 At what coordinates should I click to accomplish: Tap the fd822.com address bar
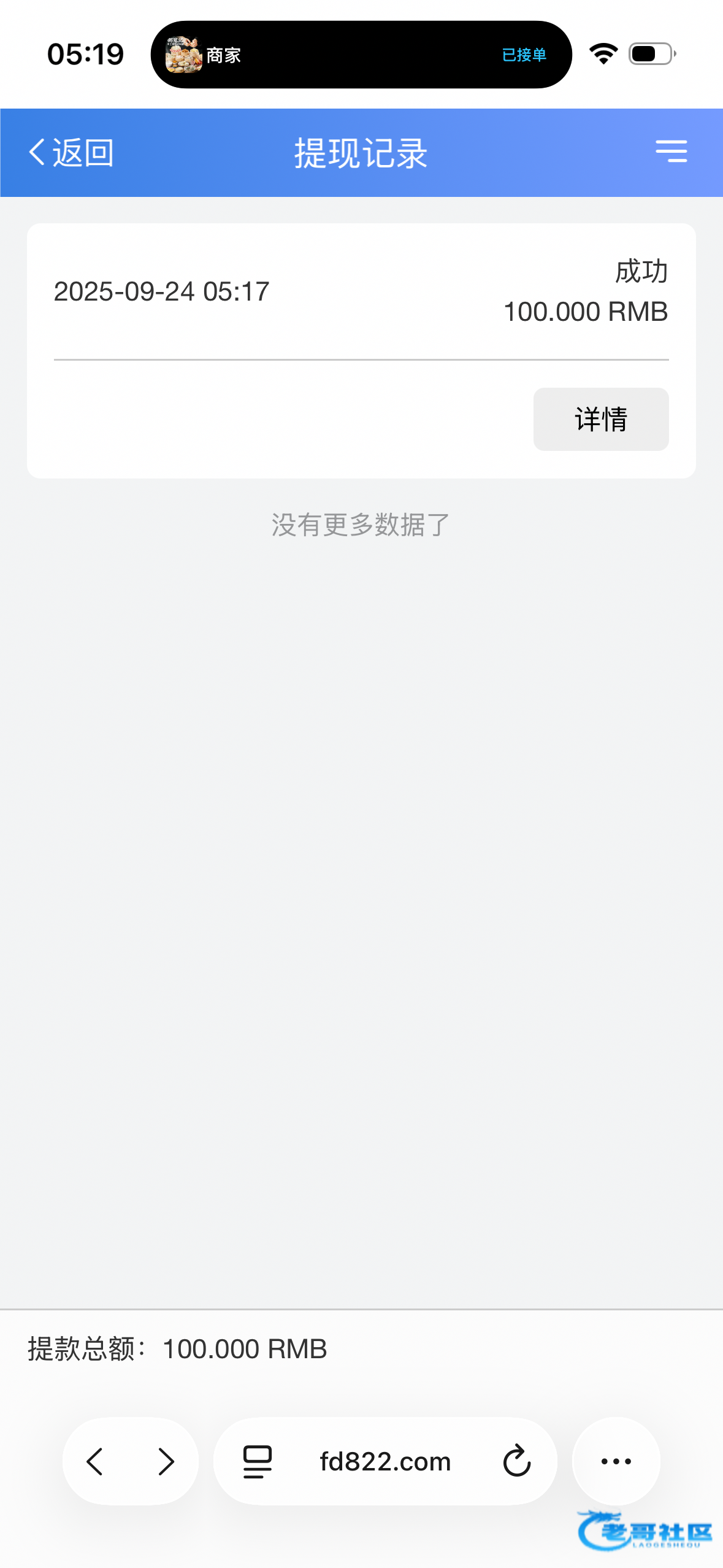point(385,1461)
